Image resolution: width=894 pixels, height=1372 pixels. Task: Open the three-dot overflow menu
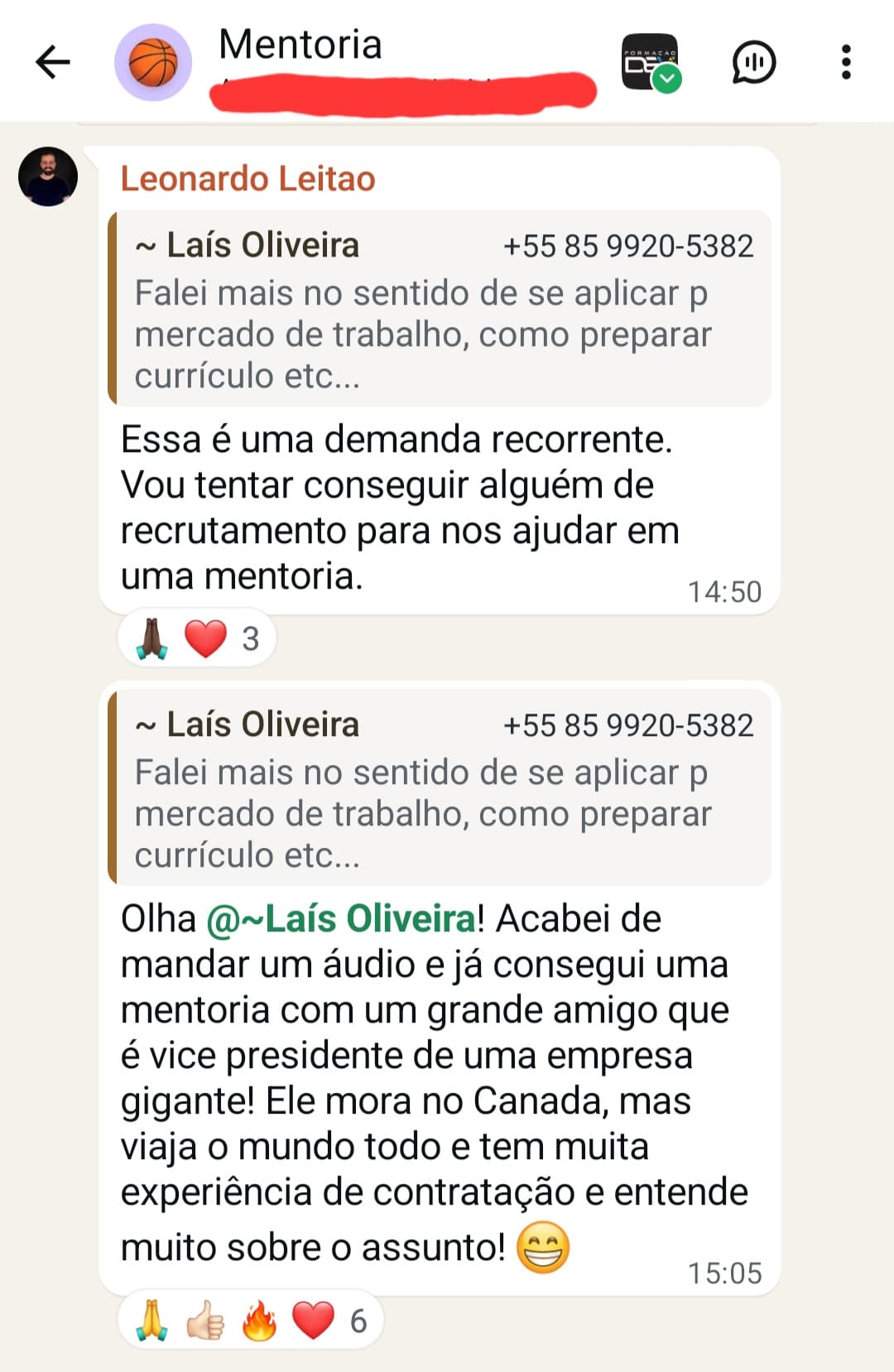coord(845,62)
